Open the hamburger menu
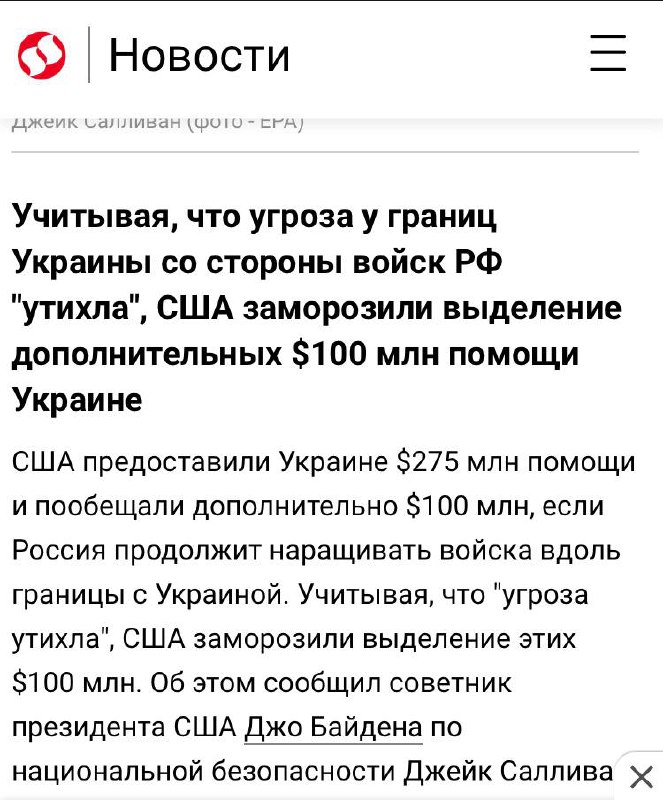The height and width of the screenshot is (800, 663). point(607,53)
